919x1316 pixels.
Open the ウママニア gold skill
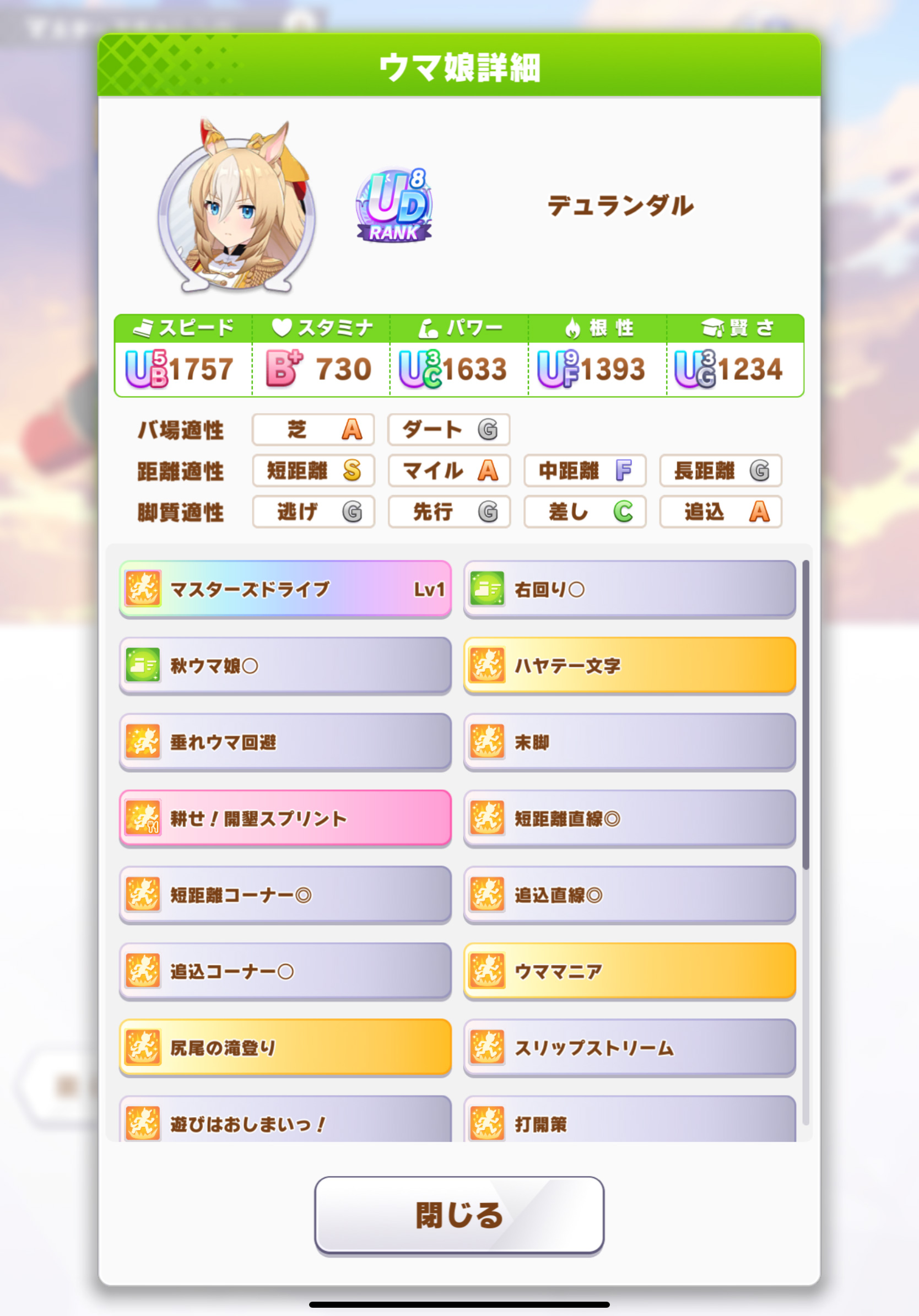click(x=629, y=971)
